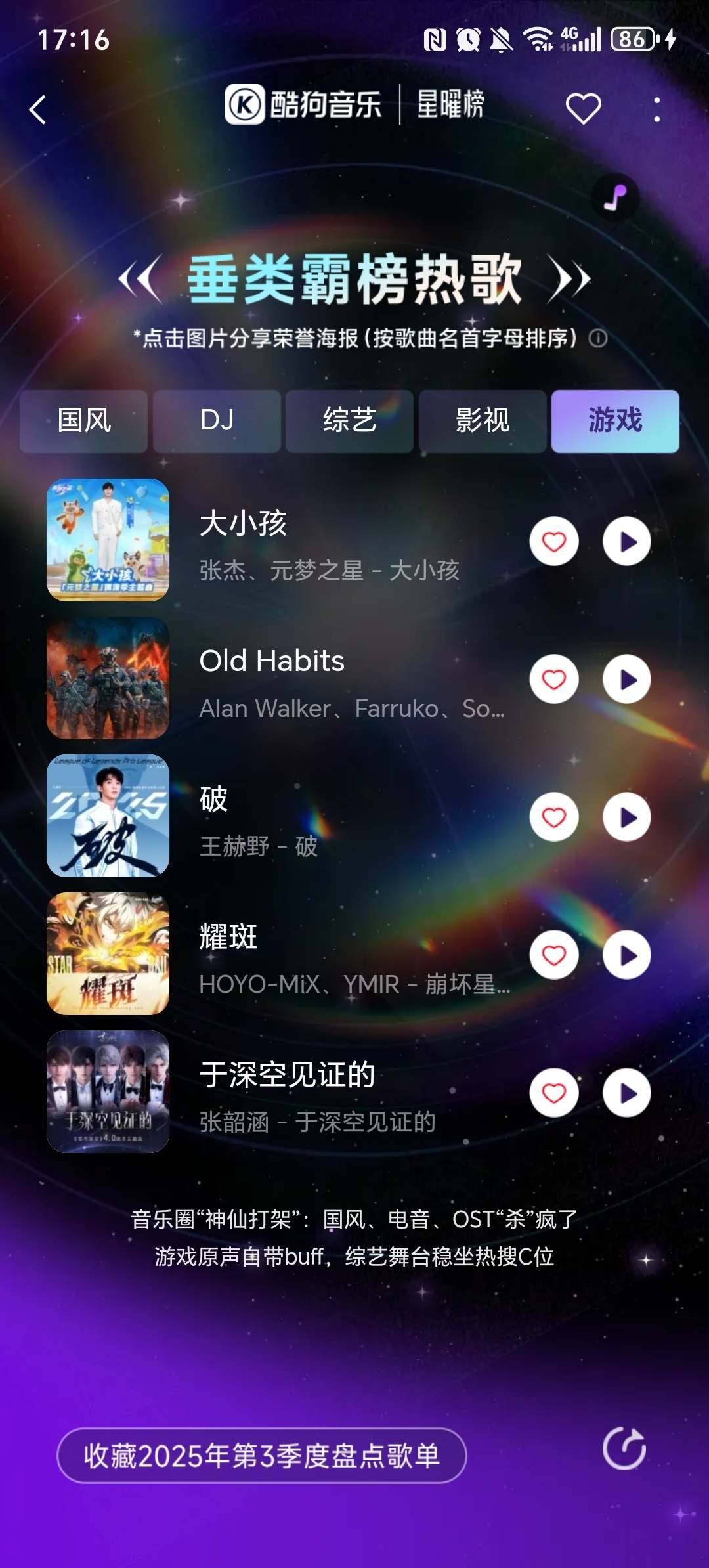Go back from the 星曜榜 page
Image resolution: width=709 pixels, height=1568 pixels.
tap(38, 110)
